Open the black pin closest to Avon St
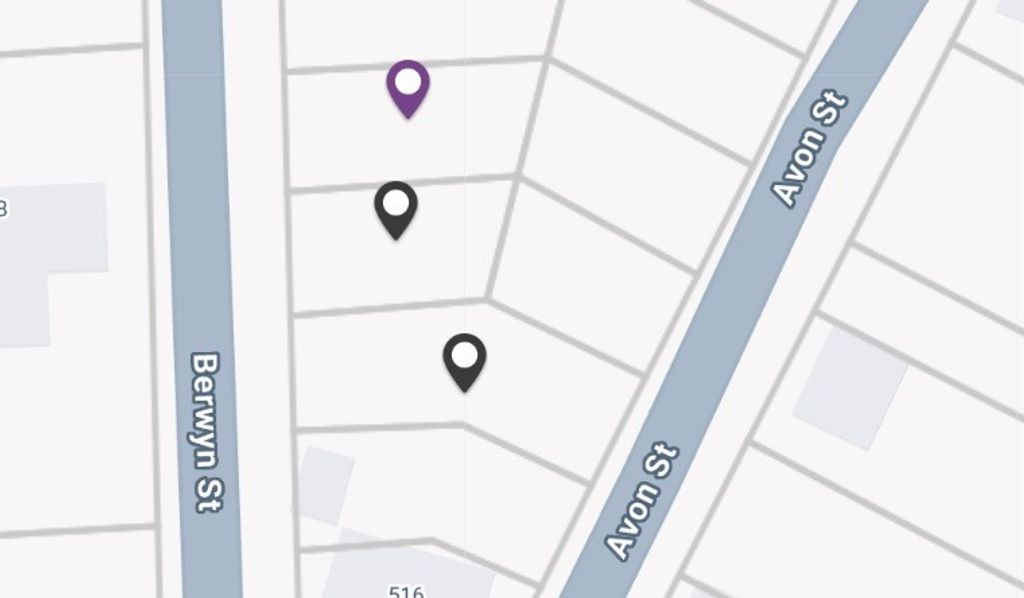1024x598 pixels. coord(464,359)
